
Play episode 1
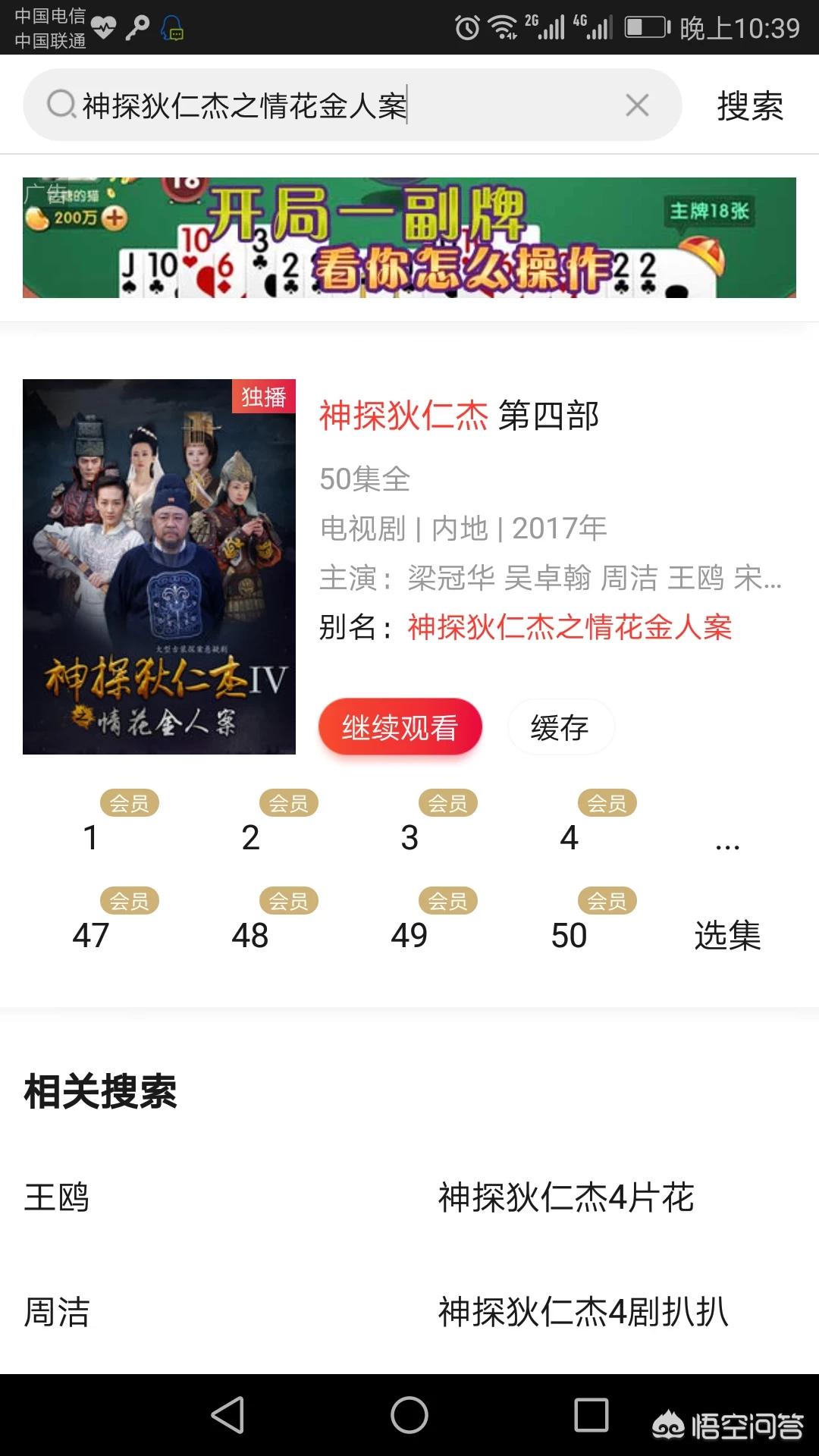pos(91,838)
